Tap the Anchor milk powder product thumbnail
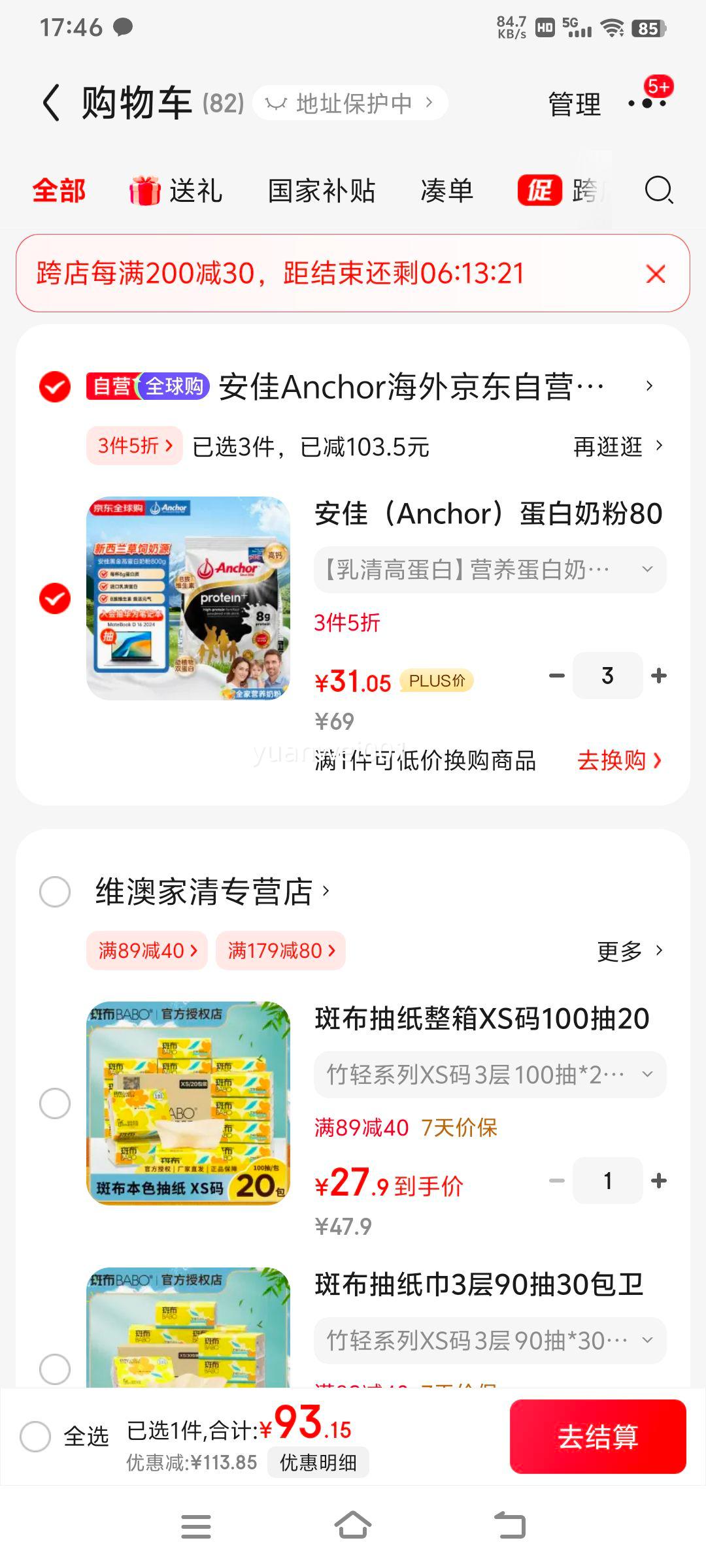 pyautogui.click(x=188, y=599)
